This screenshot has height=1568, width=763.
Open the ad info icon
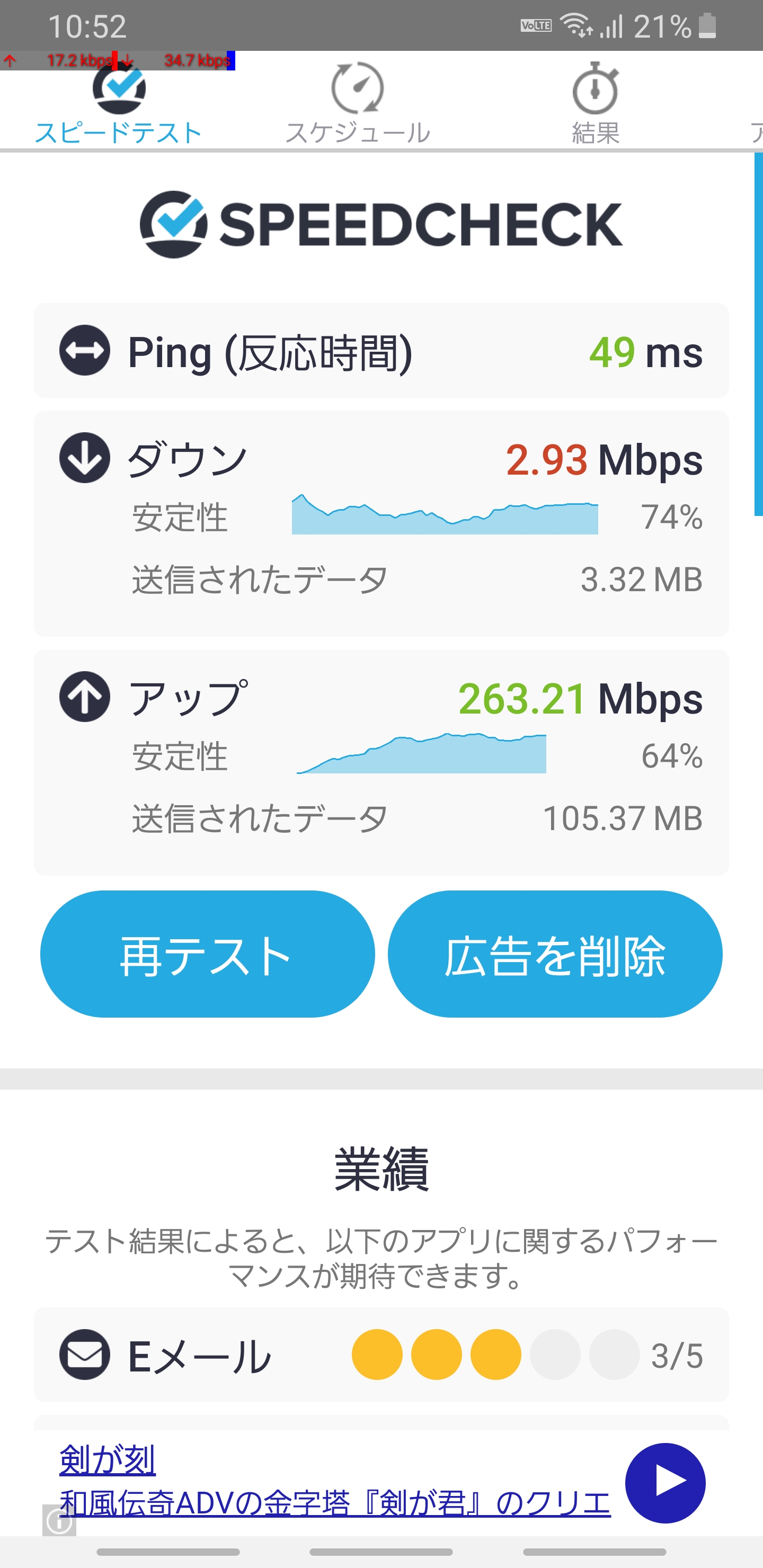point(59,1521)
